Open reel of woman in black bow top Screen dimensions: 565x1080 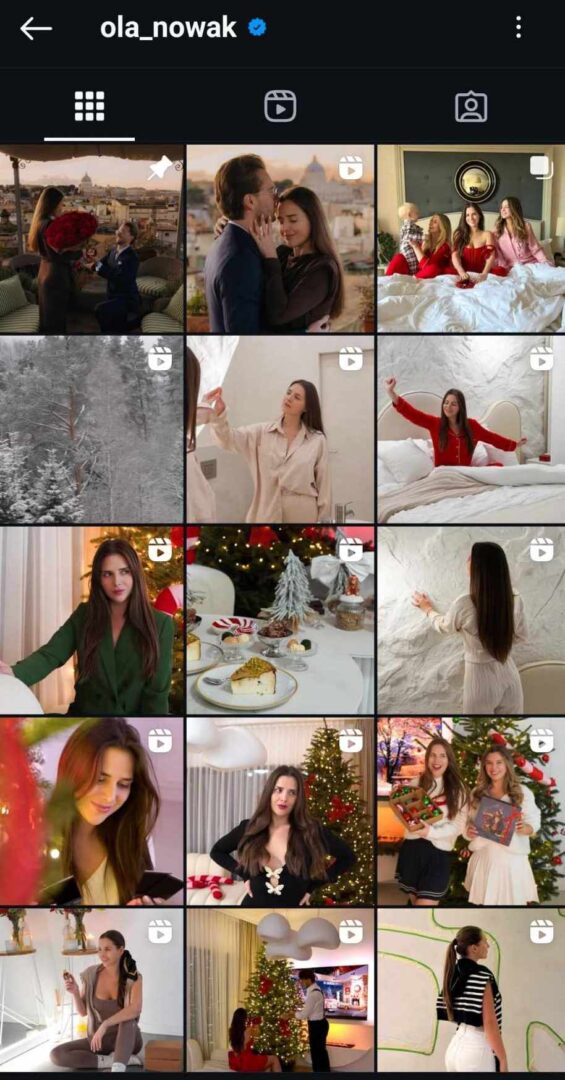click(x=280, y=811)
